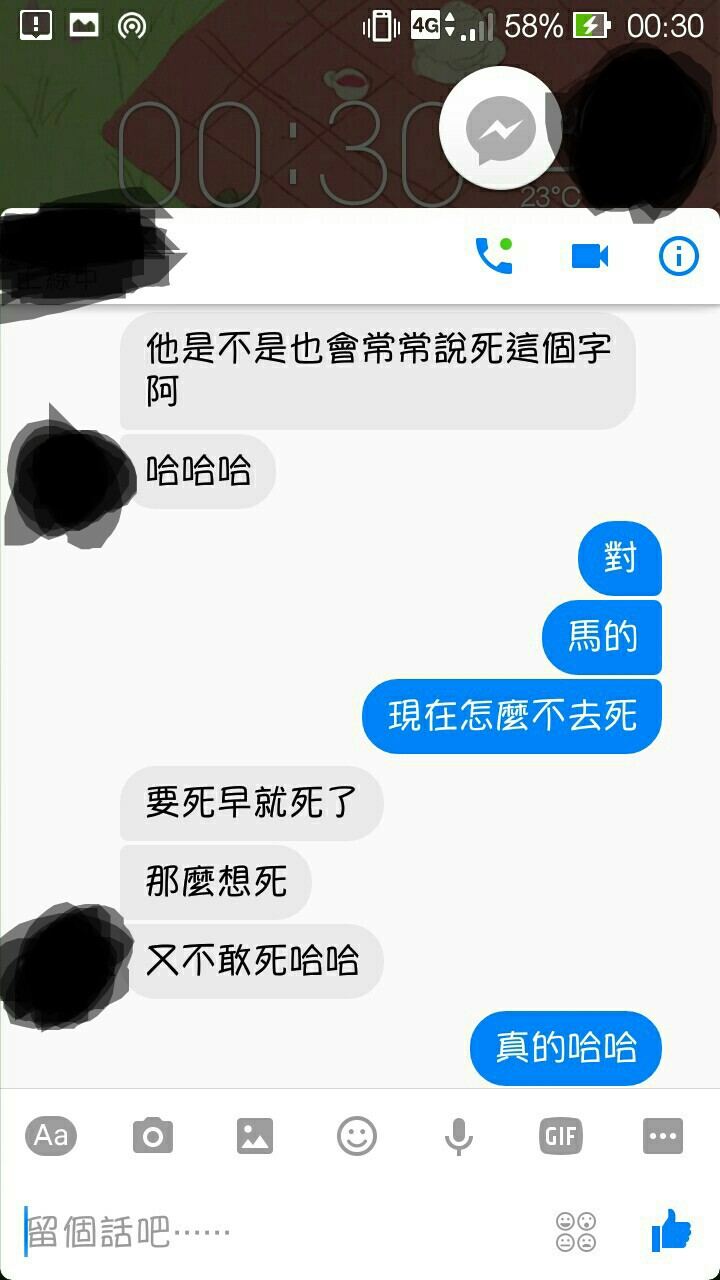The image size is (720, 1280).
Task: Record a voice message with microphone
Action: tap(459, 1136)
